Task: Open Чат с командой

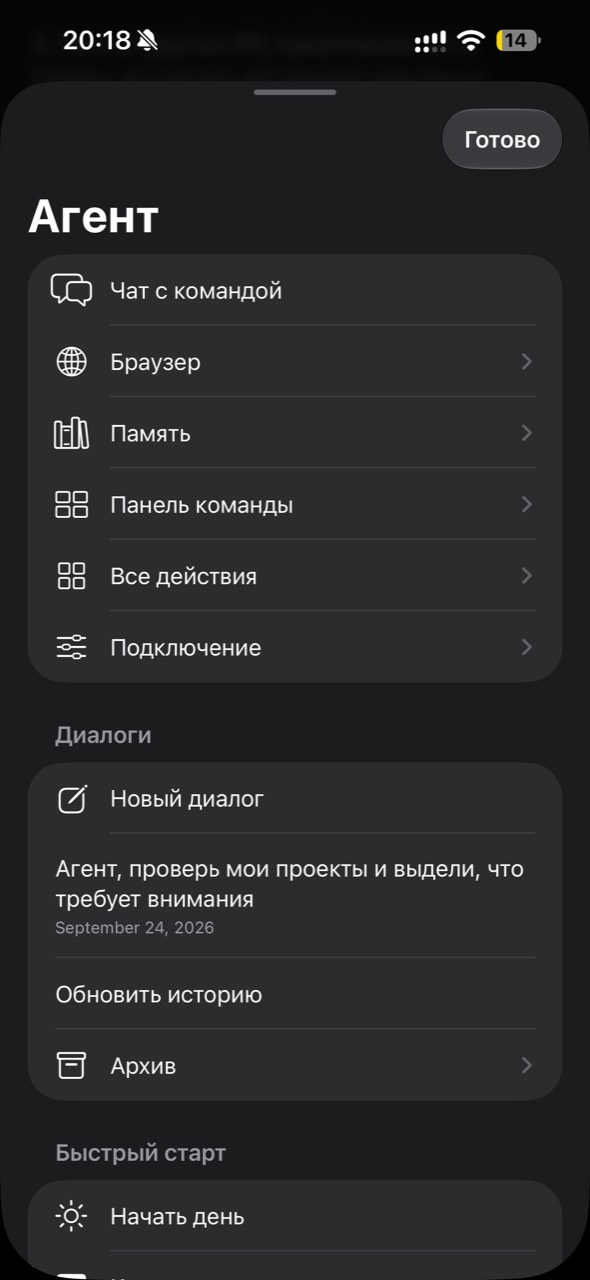Action: 295,291
